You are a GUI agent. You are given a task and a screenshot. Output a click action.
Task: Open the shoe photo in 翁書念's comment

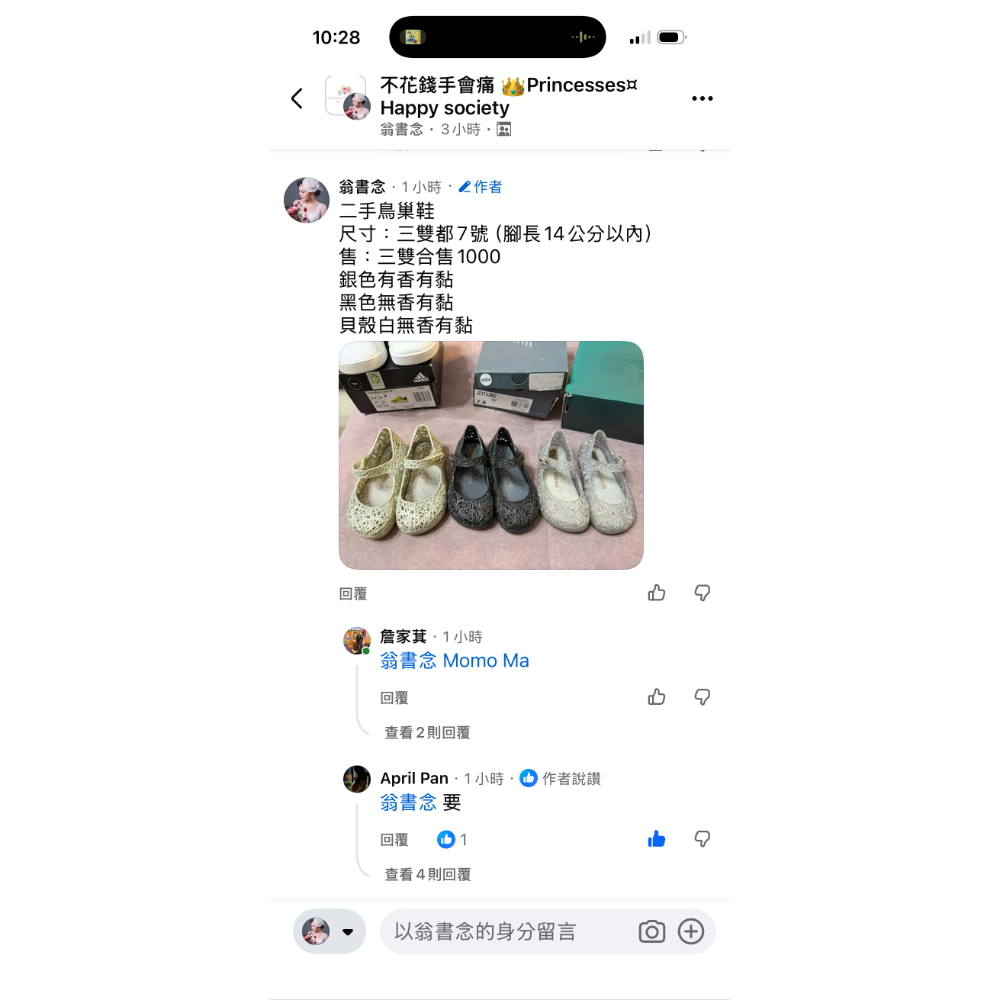click(x=490, y=455)
